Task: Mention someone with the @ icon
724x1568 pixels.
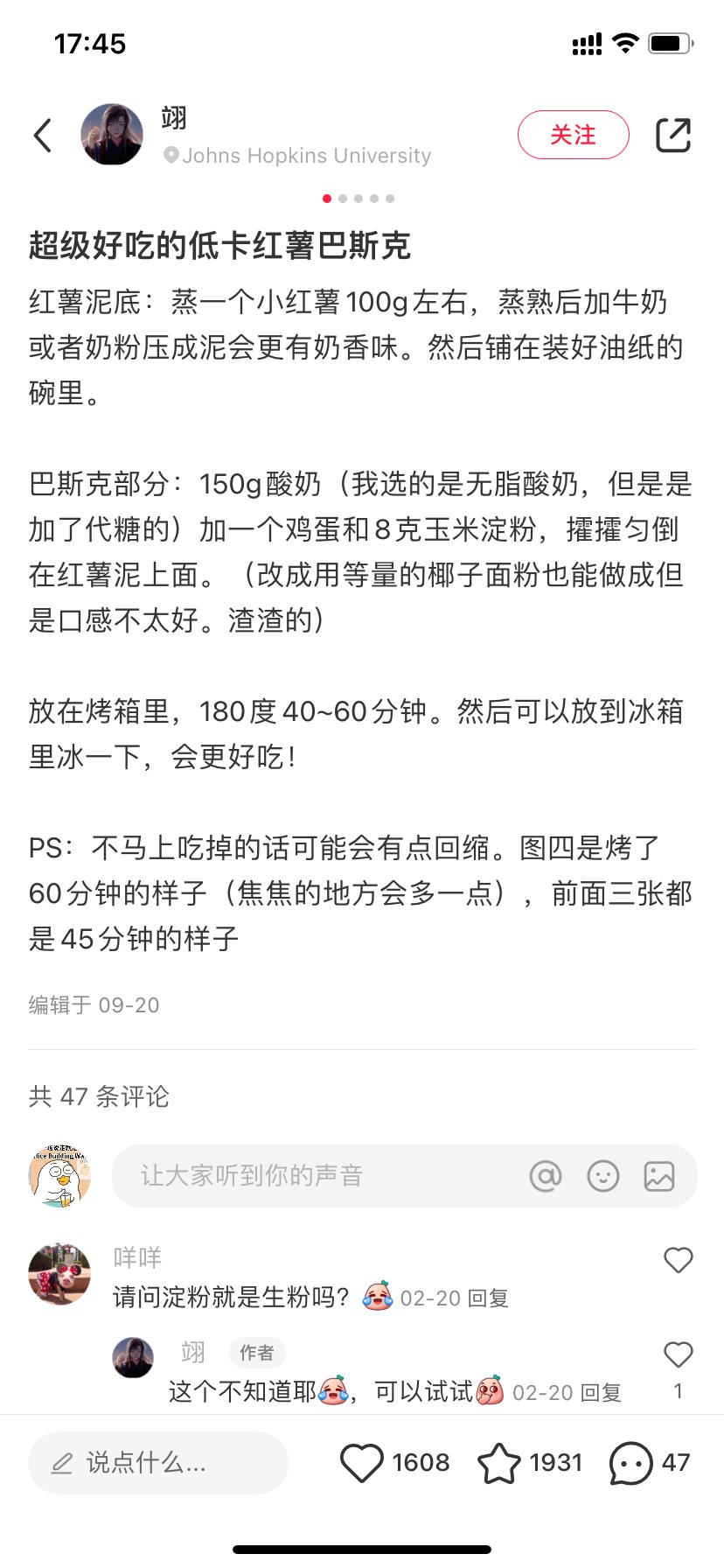Action: [546, 1176]
